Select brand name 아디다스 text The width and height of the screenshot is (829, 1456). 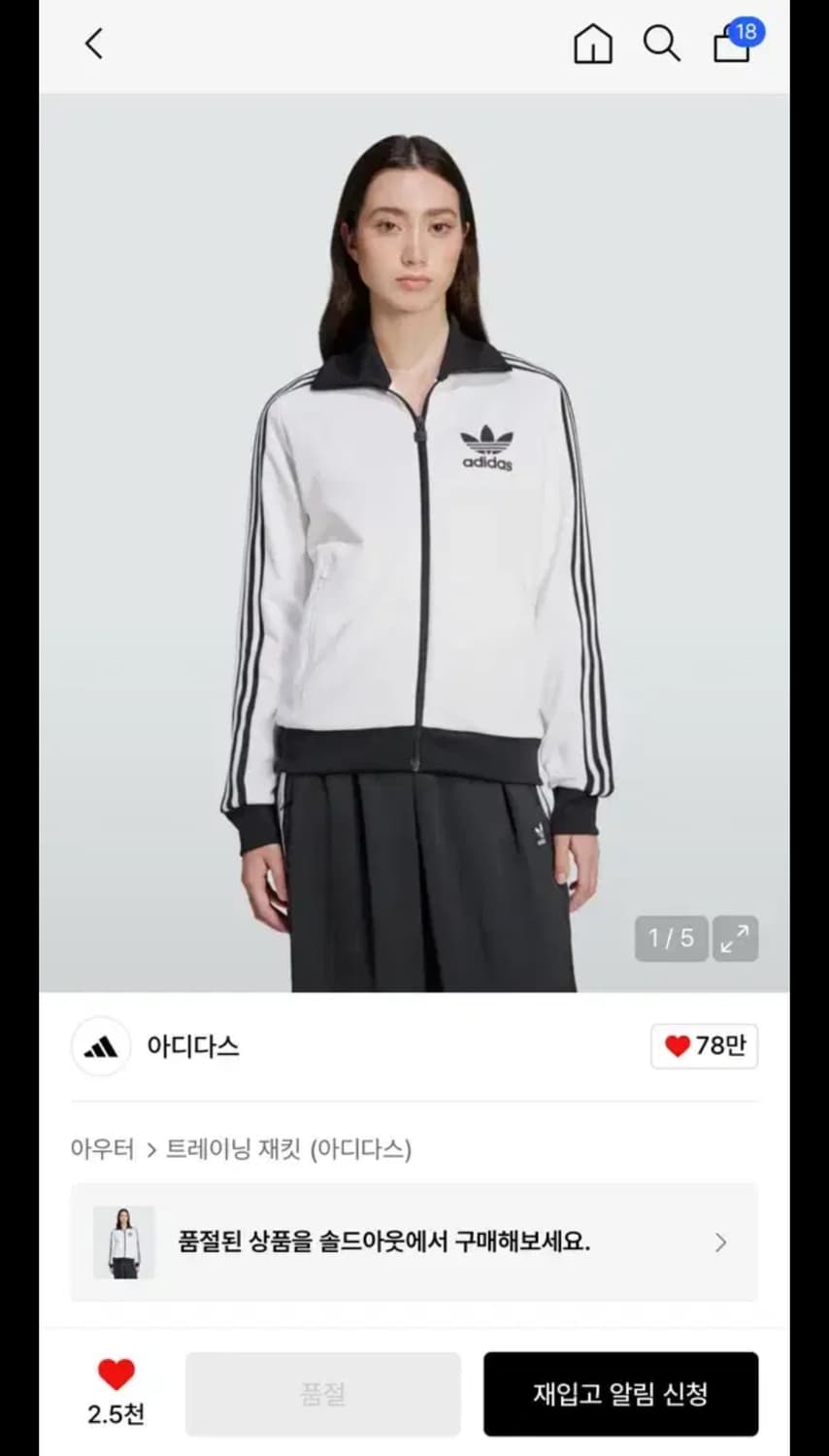(193, 1047)
